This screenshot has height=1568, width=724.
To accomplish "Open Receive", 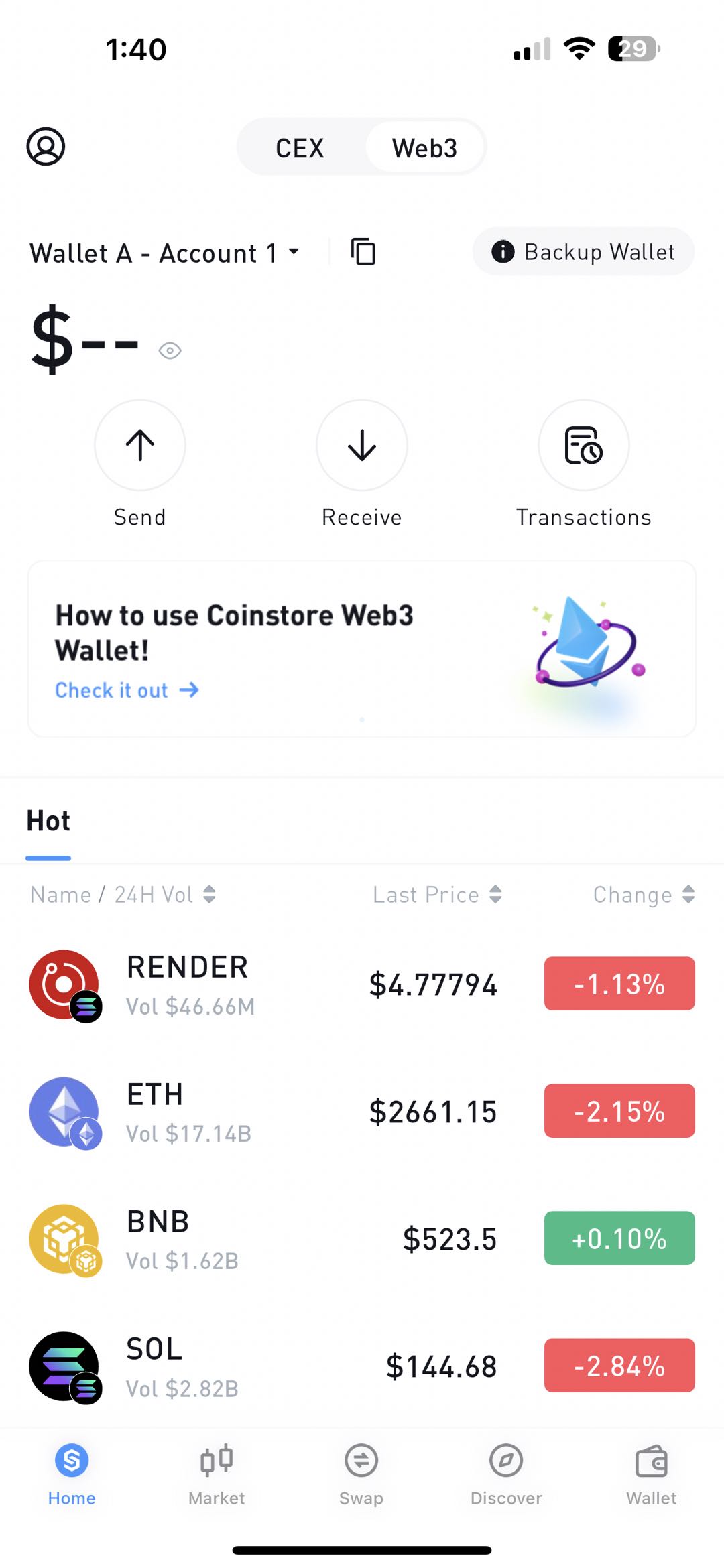I will pos(362,446).
